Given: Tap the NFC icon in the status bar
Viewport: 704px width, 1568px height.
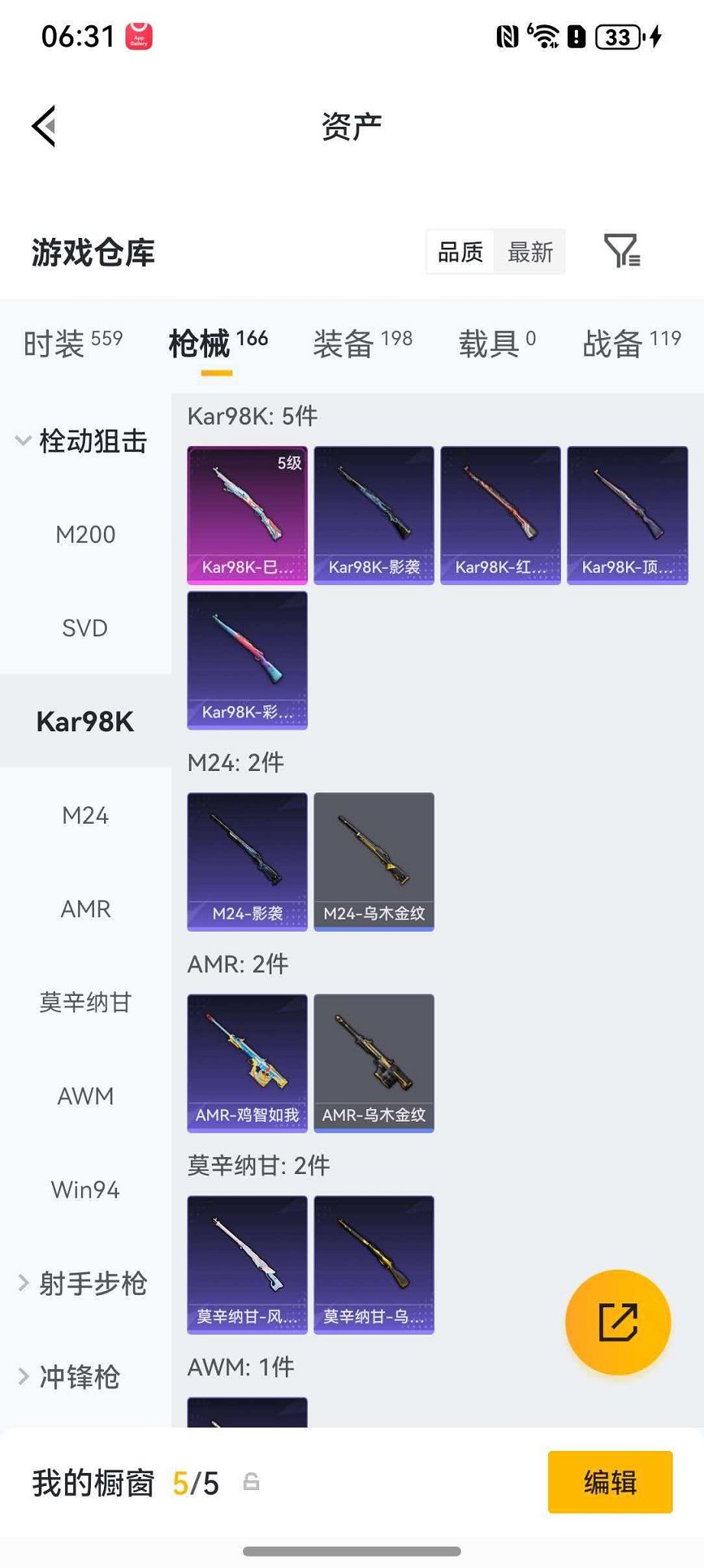Looking at the screenshot, I should click(x=506, y=35).
